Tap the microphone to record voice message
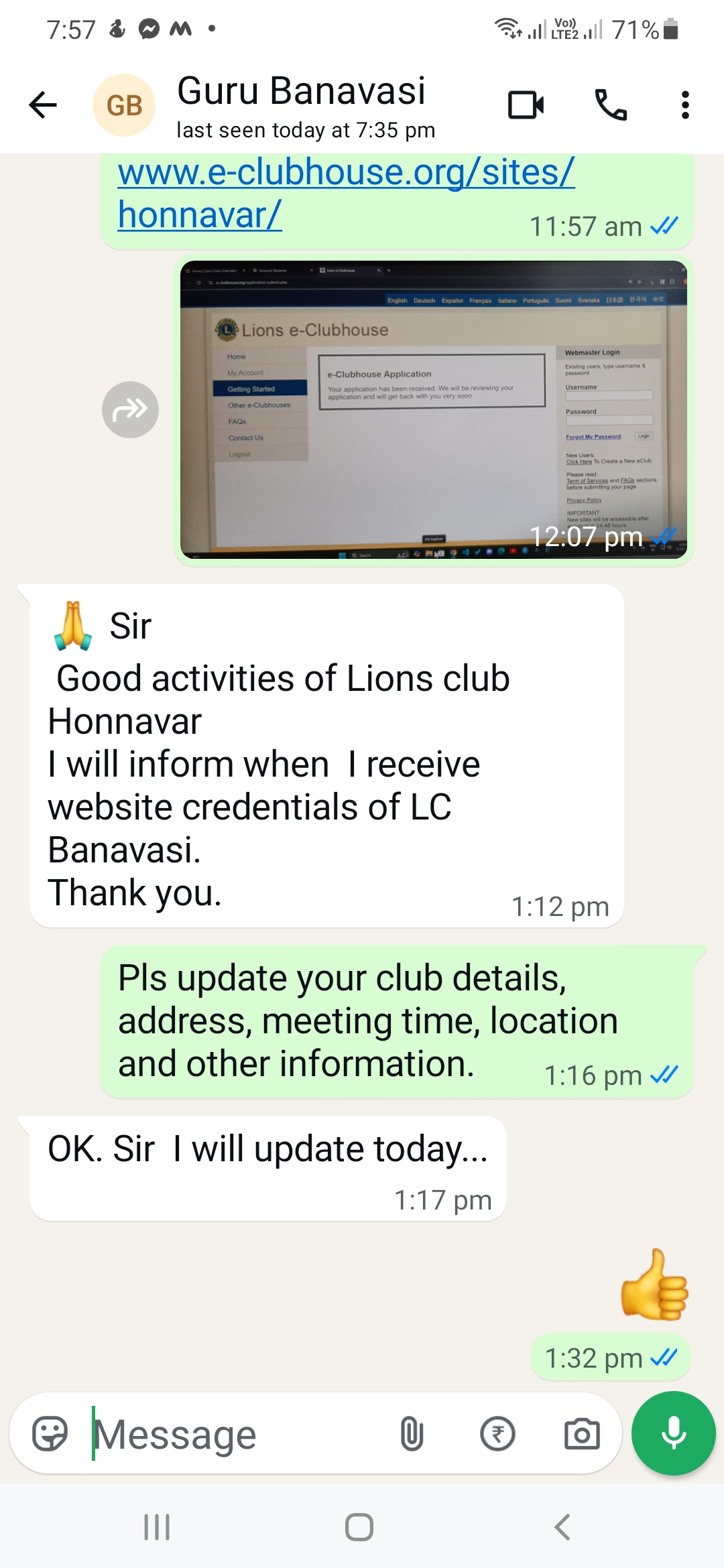The image size is (724, 1568). pyautogui.click(x=673, y=1433)
